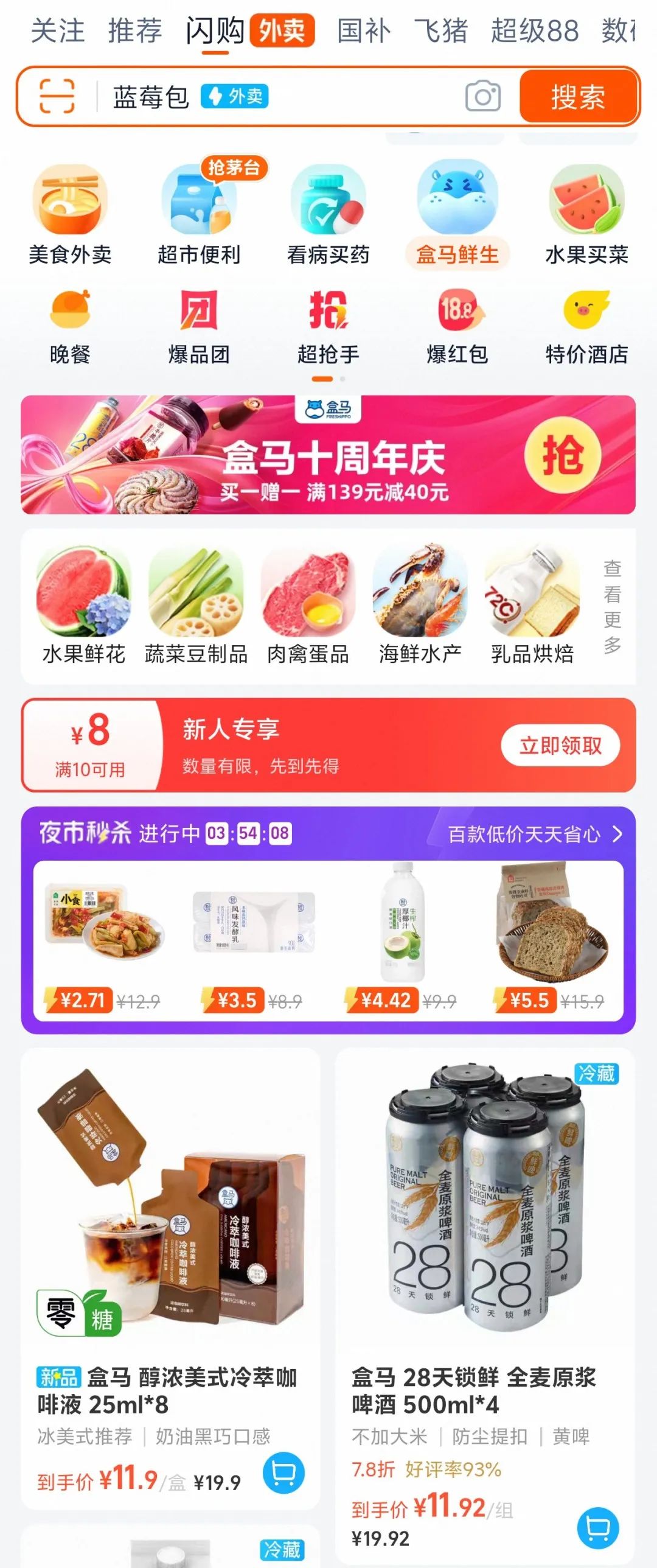The height and width of the screenshot is (1568, 657).
Task: Switch to the 国补 tab
Action: click(364, 30)
